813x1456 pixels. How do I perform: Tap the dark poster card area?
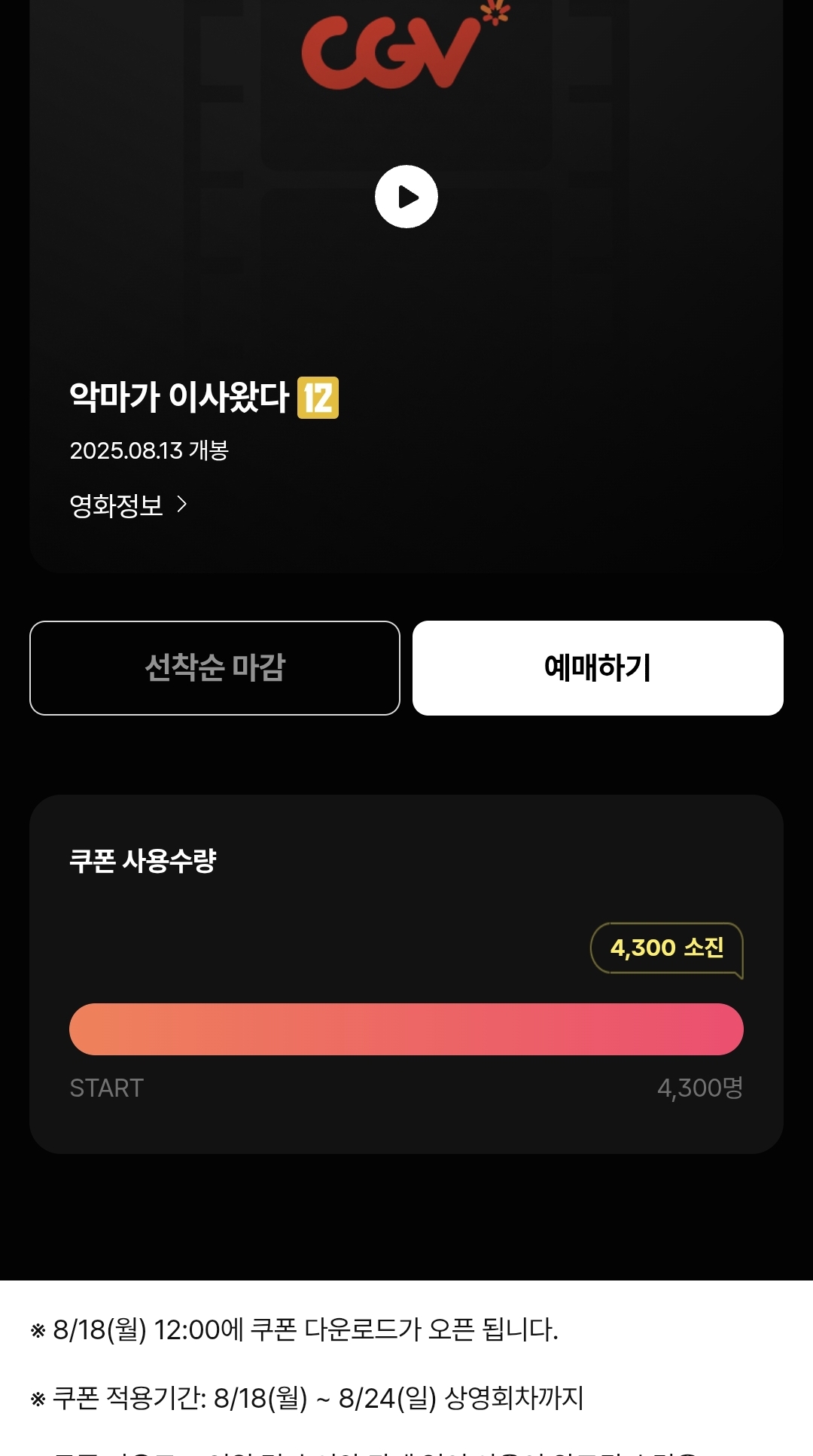pos(406,301)
